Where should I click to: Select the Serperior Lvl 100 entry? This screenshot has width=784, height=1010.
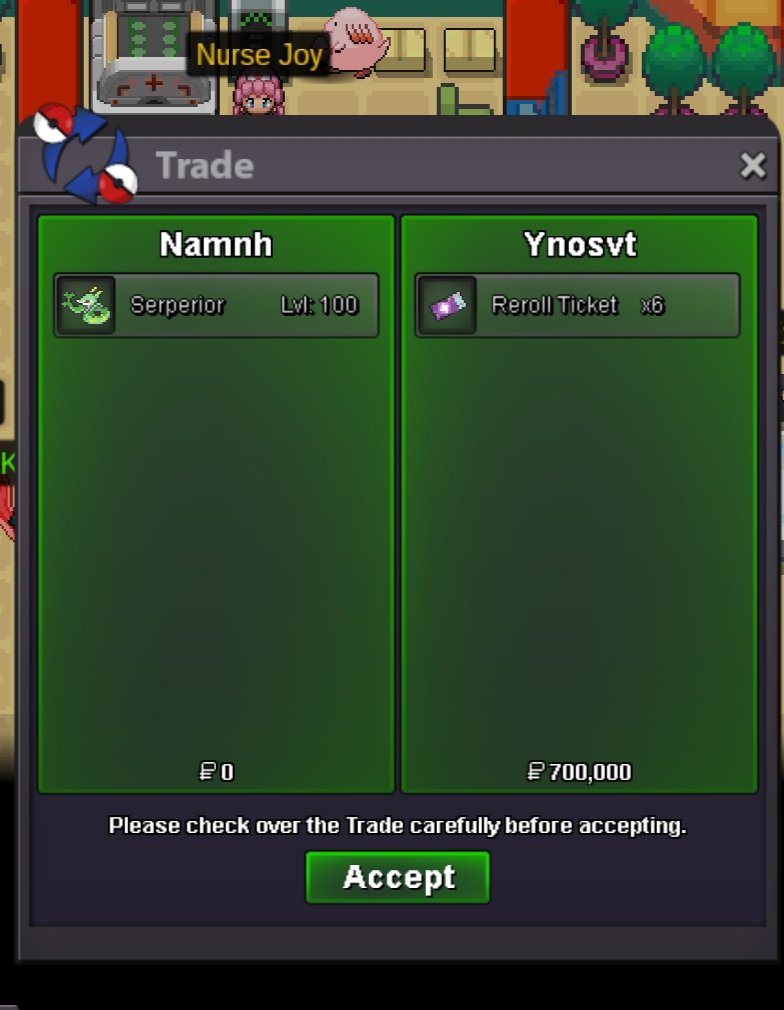(x=216, y=305)
